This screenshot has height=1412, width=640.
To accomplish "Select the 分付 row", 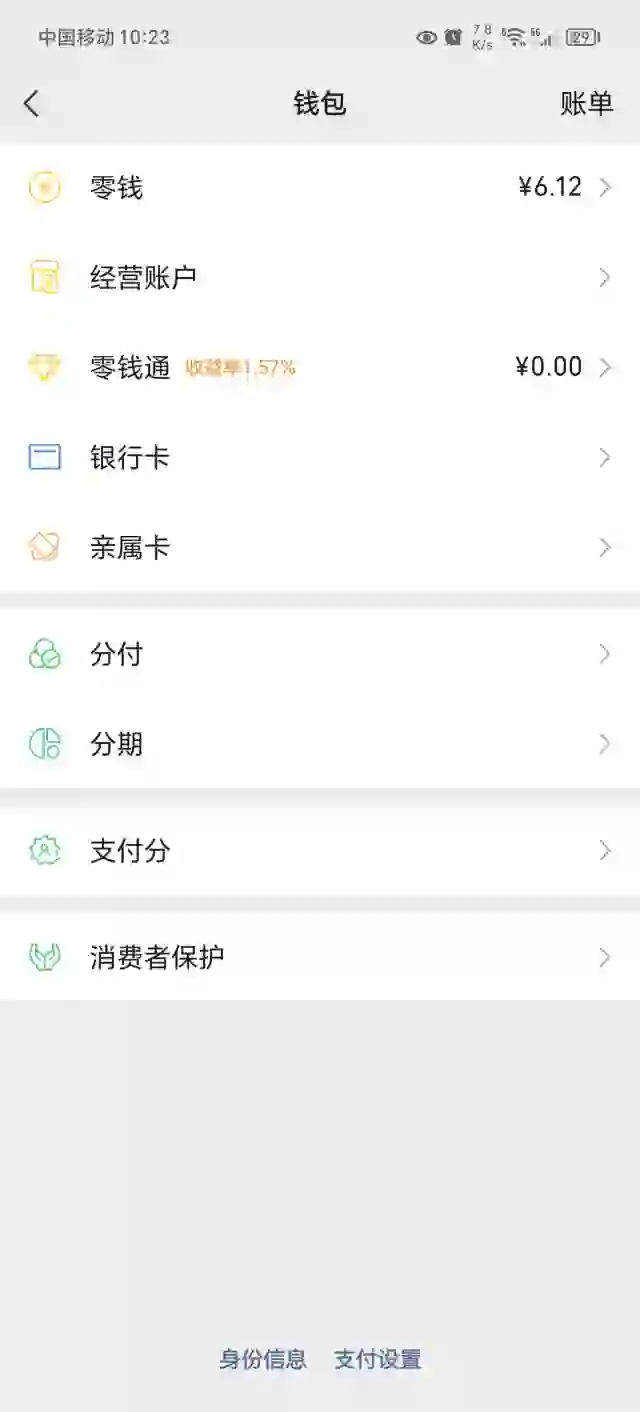I will 320,654.
